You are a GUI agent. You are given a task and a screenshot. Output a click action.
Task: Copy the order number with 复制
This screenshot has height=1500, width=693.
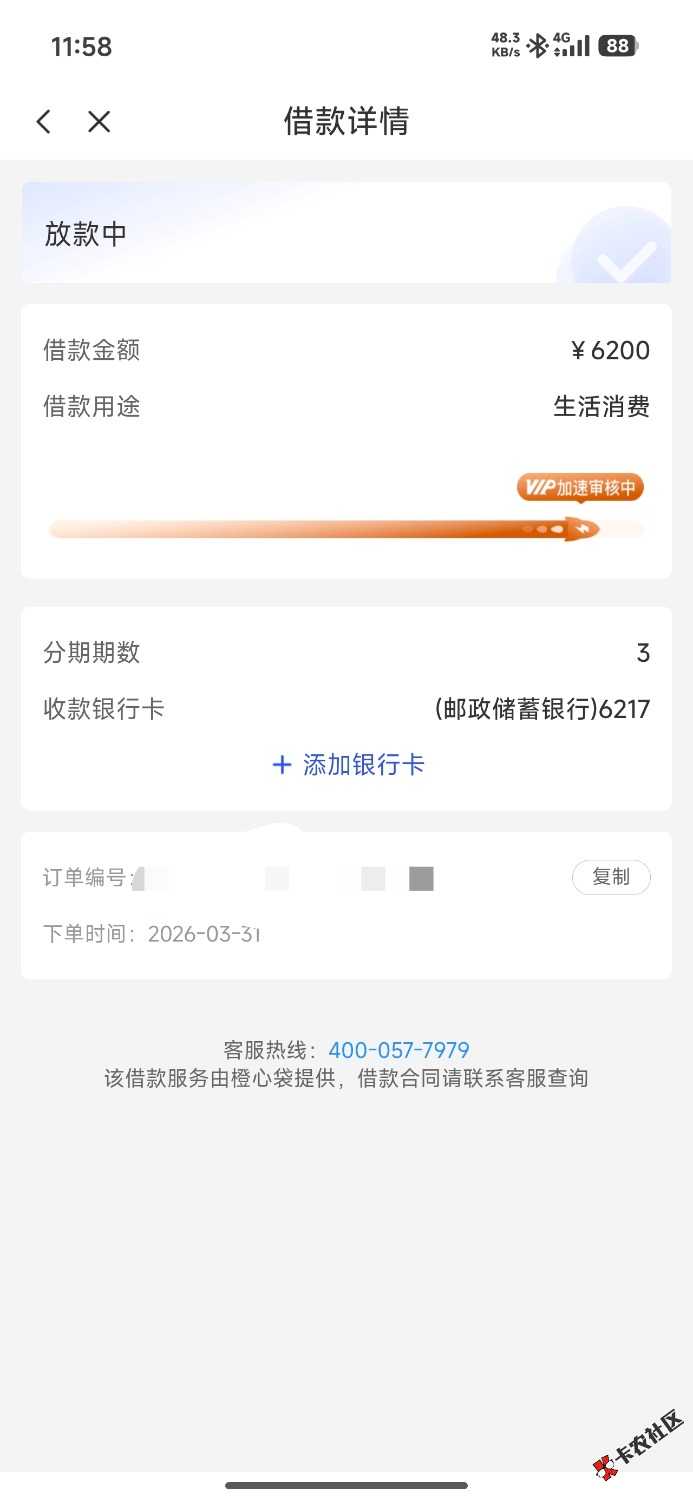(x=611, y=877)
